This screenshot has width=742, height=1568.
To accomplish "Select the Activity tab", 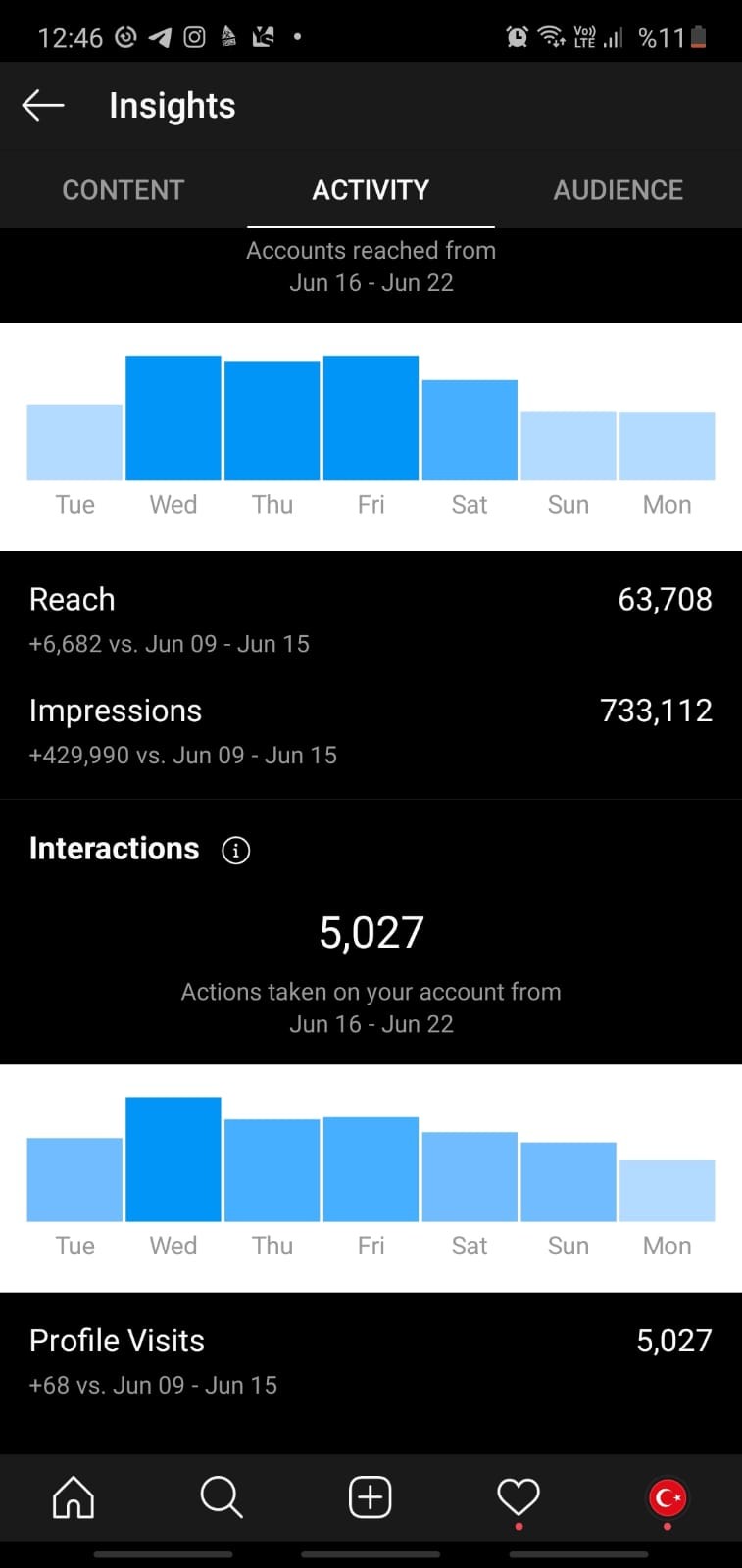I will tap(371, 190).
